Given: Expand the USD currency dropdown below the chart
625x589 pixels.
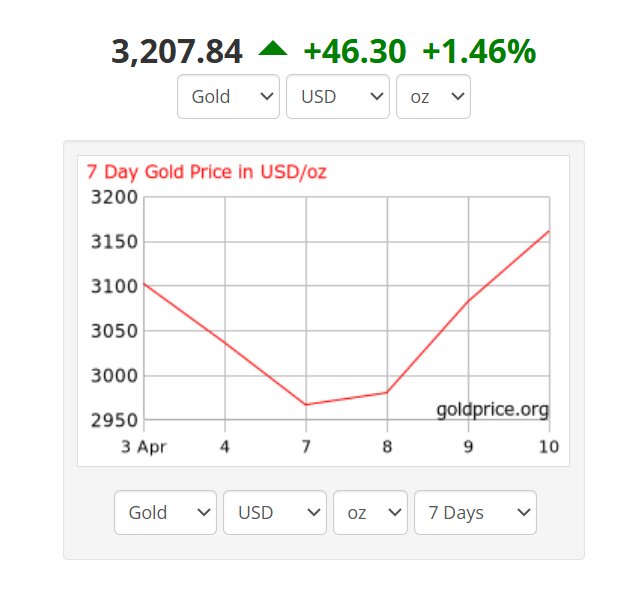Looking at the screenshot, I should [274, 513].
